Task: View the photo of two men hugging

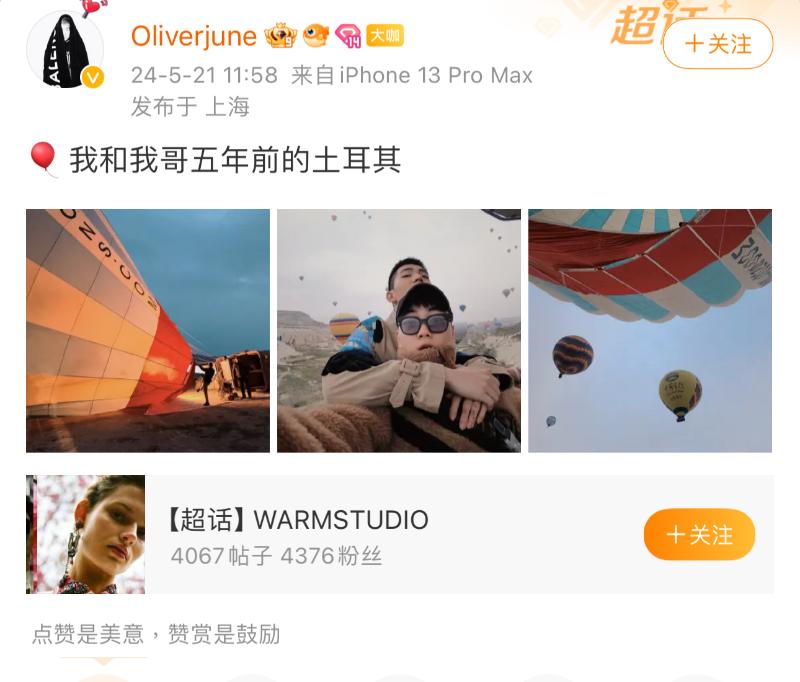Action: coord(399,330)
